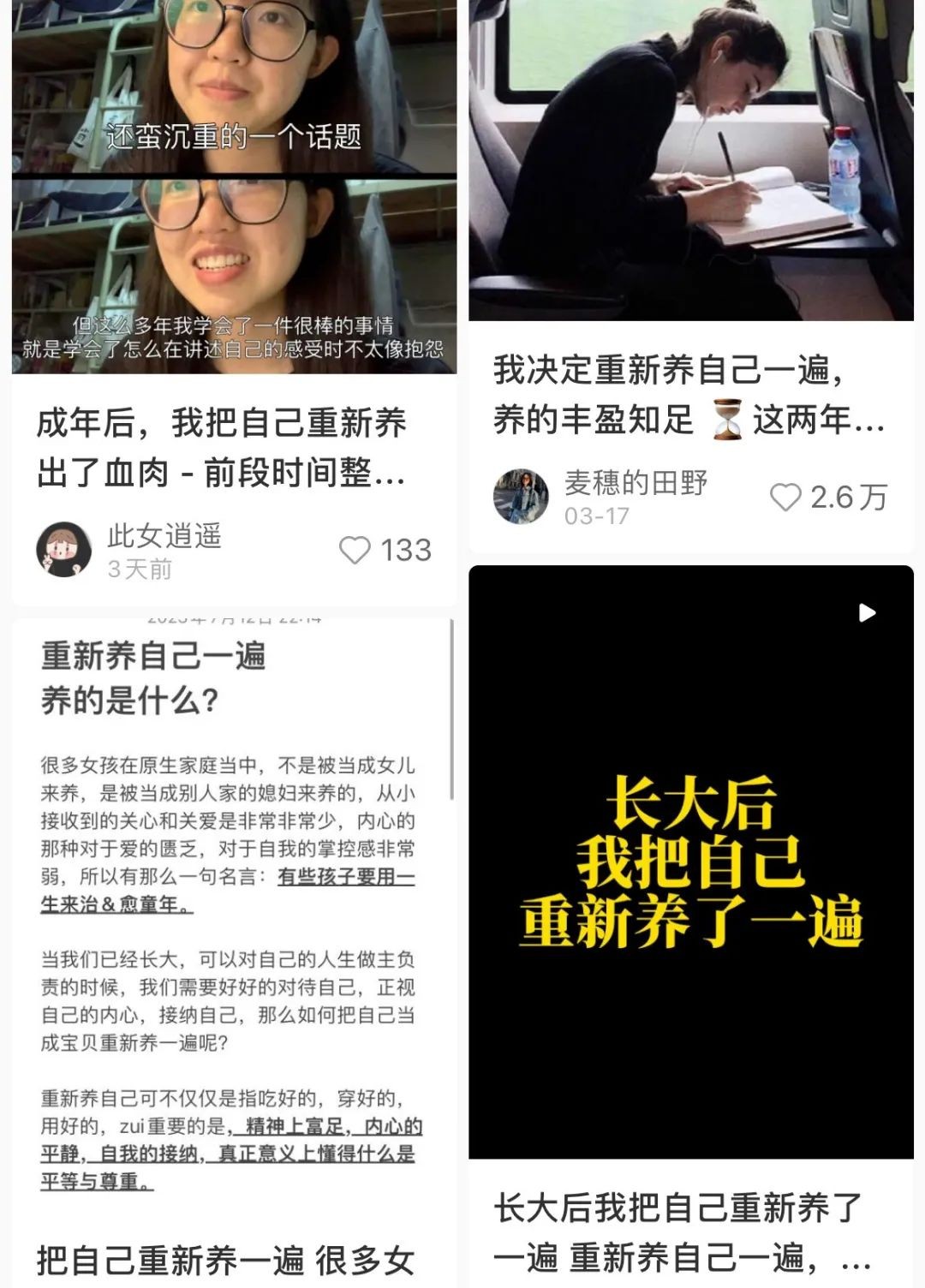Viewport: 925px width, 1288px height.
Task: View 此女逍遥's profile
Action: [x=64, y=550]
